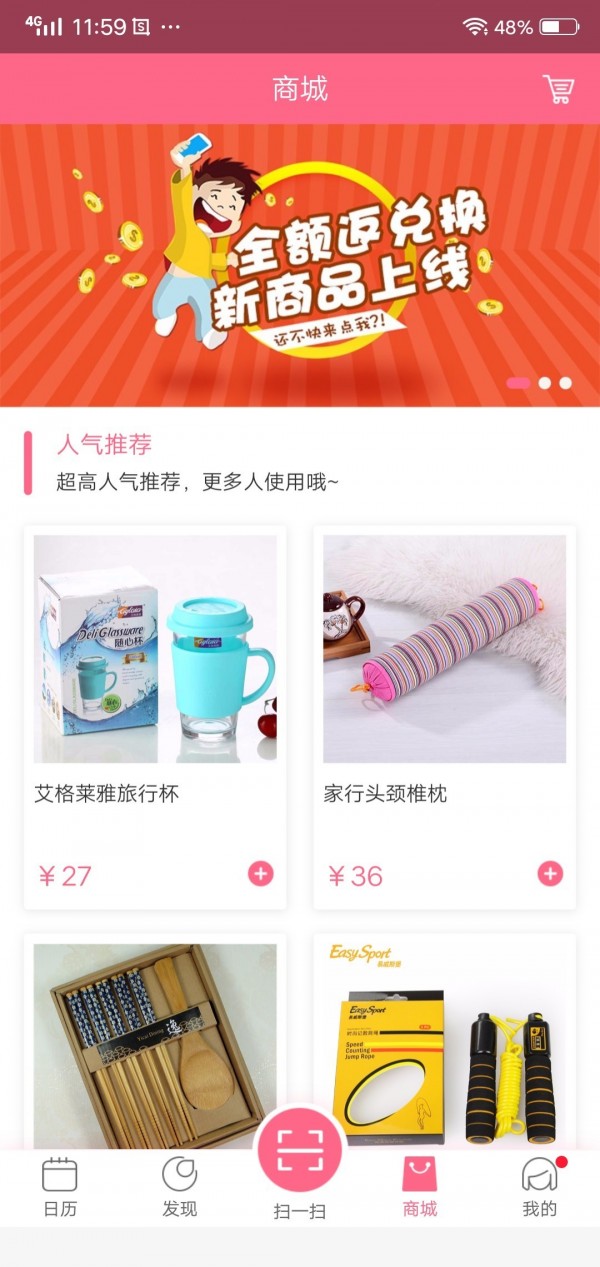Open the EasySport jump rope product
This screenshot has width=600, height=1267.
click(444, 1040)
